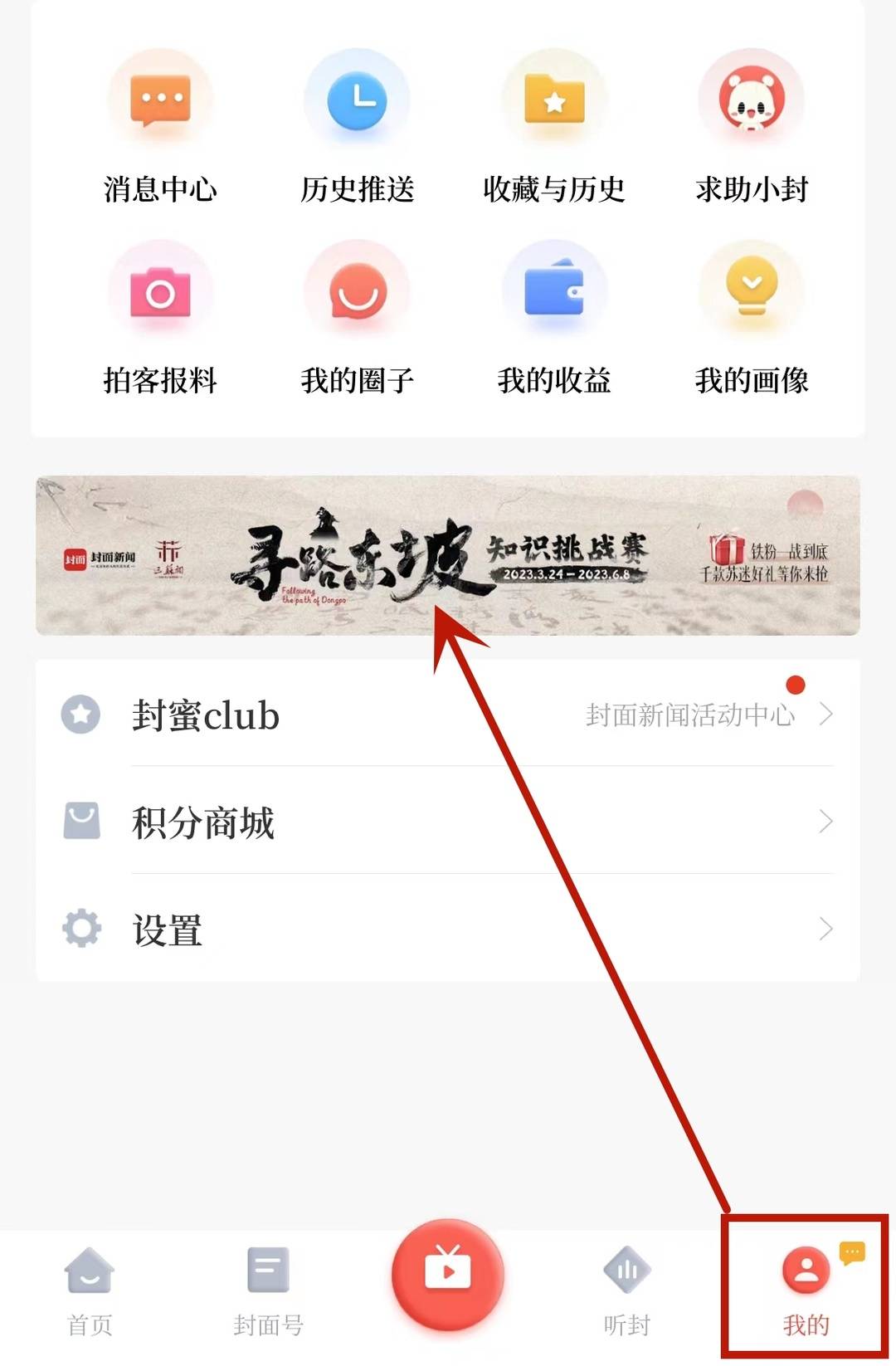The height and width of the screenshot is (1366, 896).
Task: Tap the red center video button
Action: pos(448,1273)
